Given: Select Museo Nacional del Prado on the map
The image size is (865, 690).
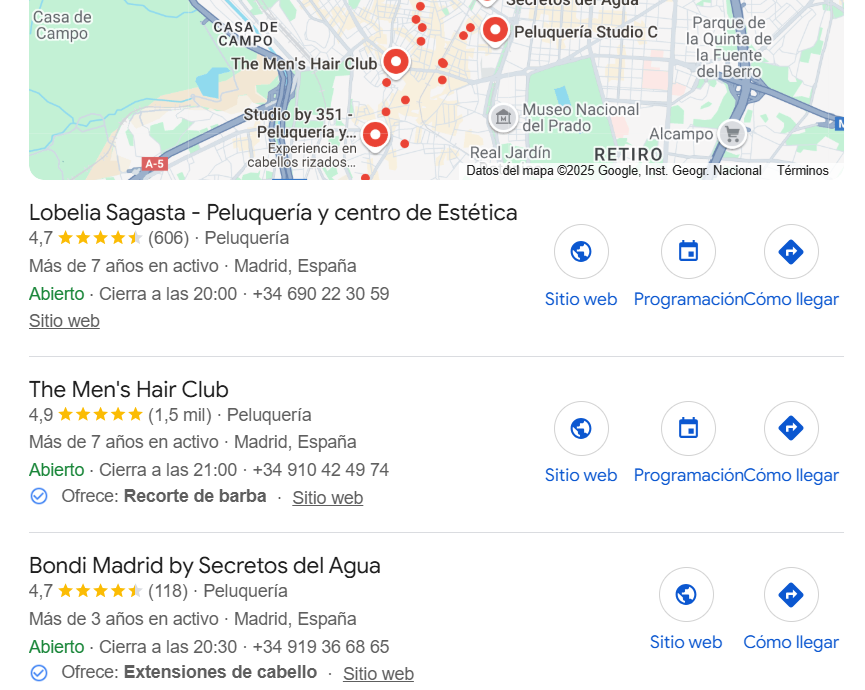Looking at the screenshot, I should coord(503,118).
